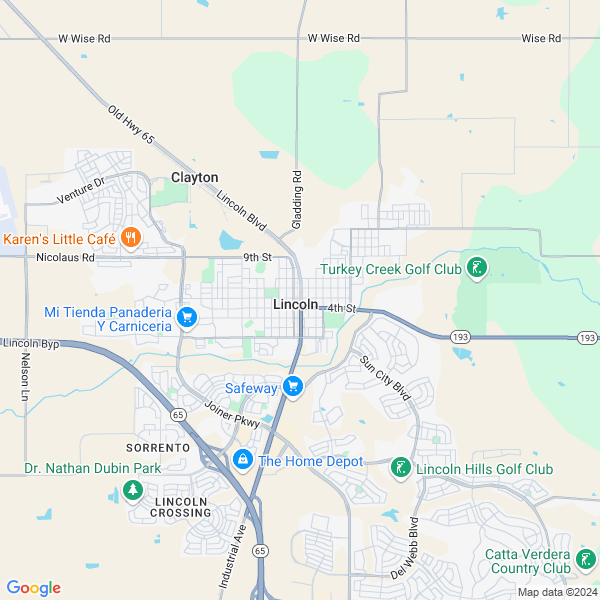Viewport: 600px width, 600px height.
Task: Open The Home Depot map pin
Action: pos(242,460)
